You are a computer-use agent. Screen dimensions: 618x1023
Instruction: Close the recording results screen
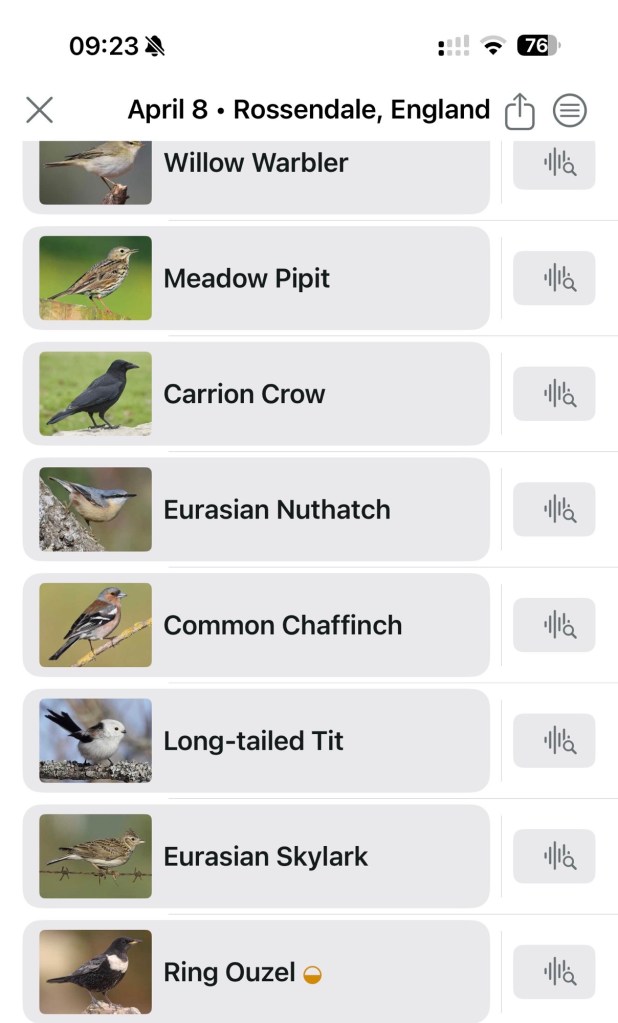tap(39, 110)
